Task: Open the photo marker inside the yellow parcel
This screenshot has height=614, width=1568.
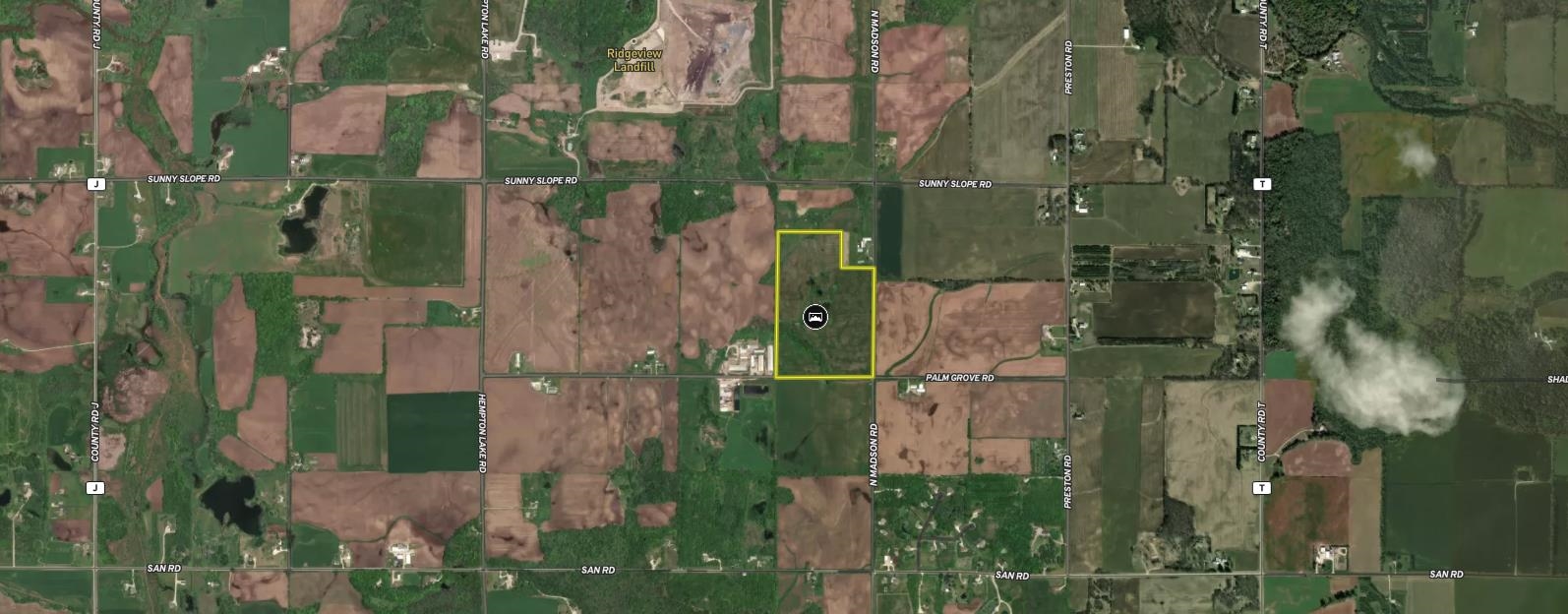Action: (815, 317)
